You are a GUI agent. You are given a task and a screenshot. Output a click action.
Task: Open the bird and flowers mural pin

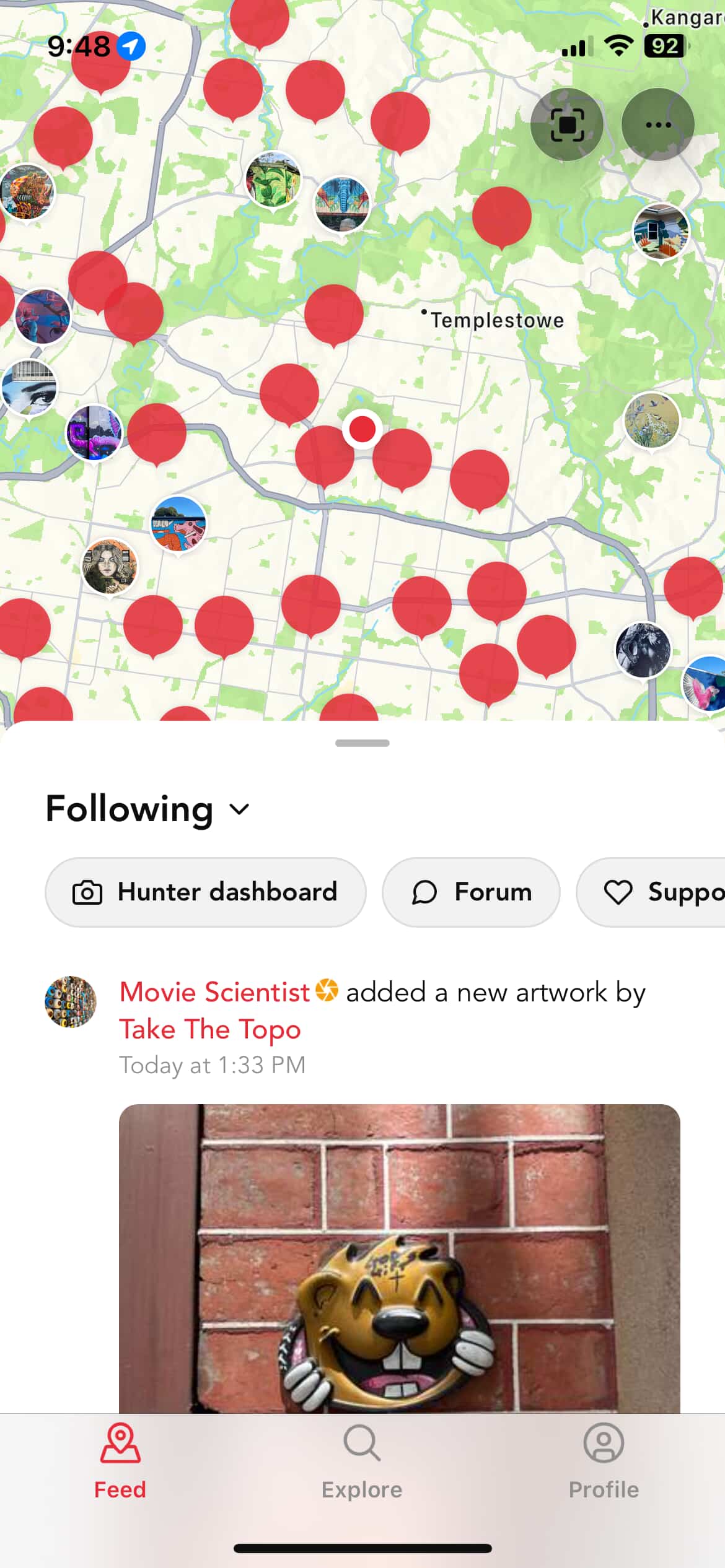[652, 420]
